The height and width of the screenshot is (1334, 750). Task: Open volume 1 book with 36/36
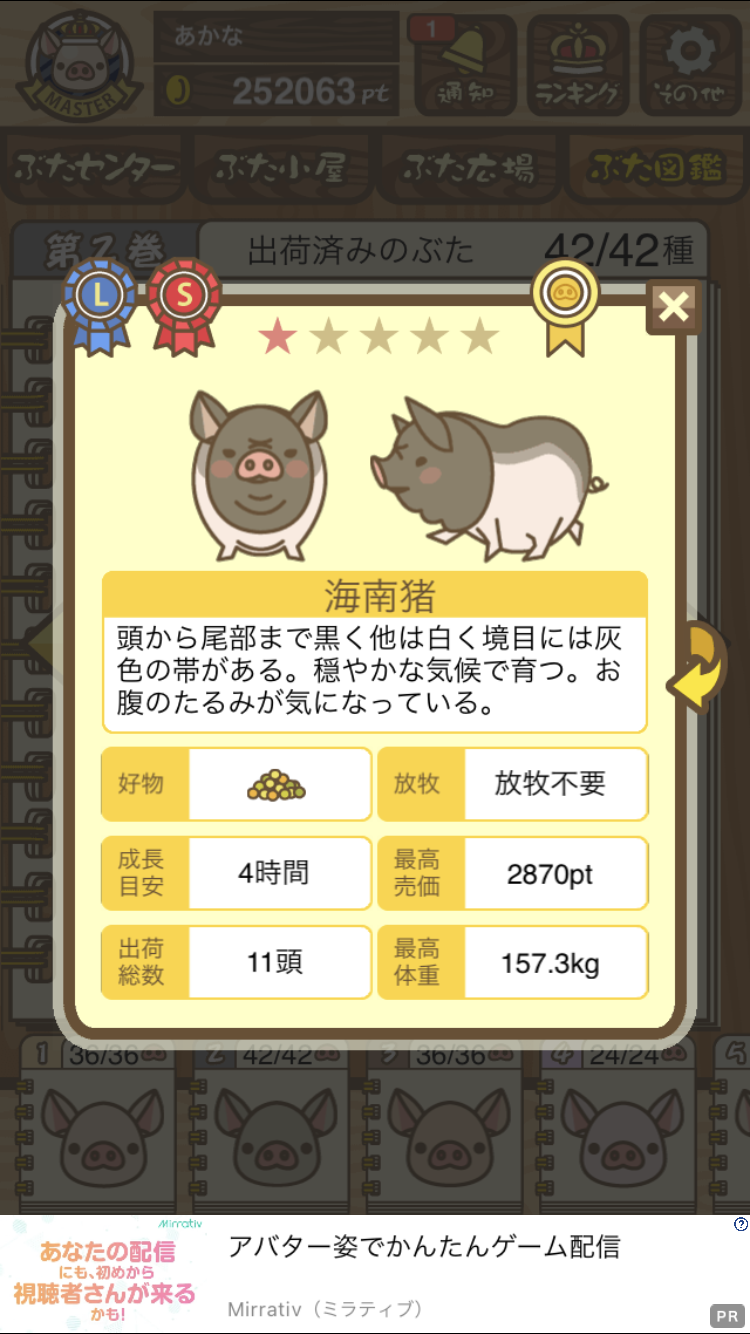97,1118
